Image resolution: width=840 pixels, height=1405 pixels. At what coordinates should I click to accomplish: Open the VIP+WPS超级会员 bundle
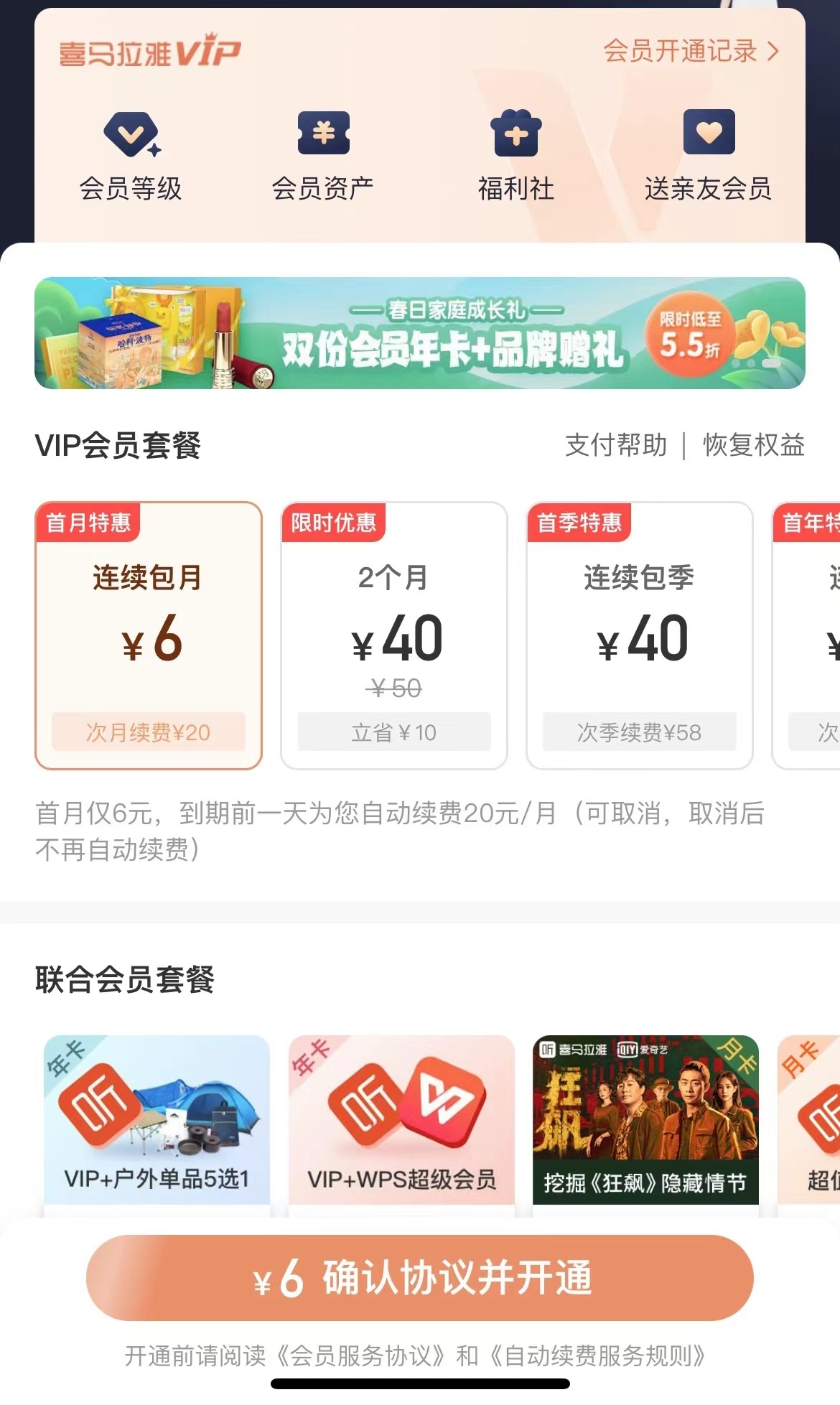point(401,1120)
